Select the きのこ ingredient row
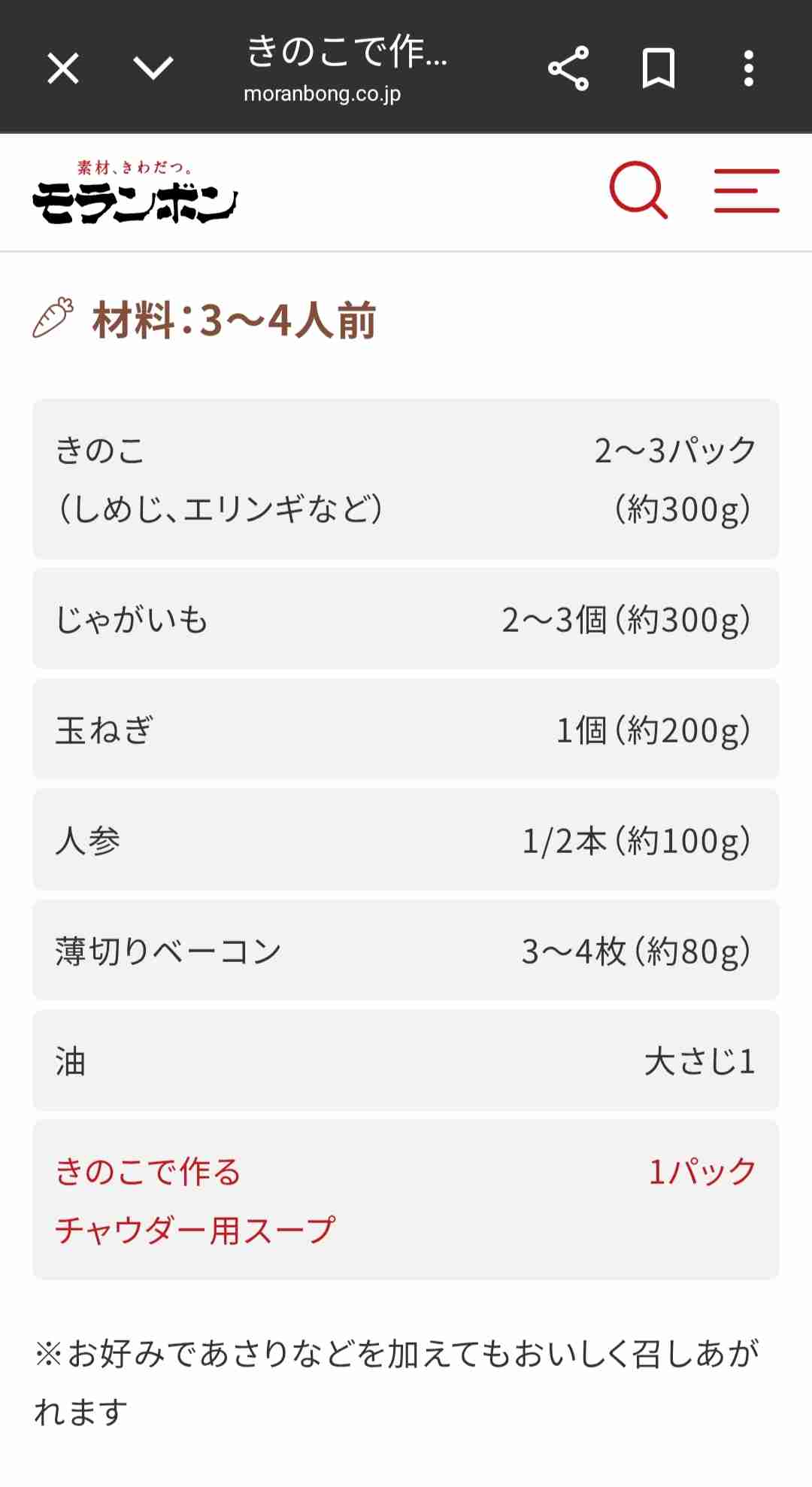This screenshot has width=812, height=1487. click(406, 478)
